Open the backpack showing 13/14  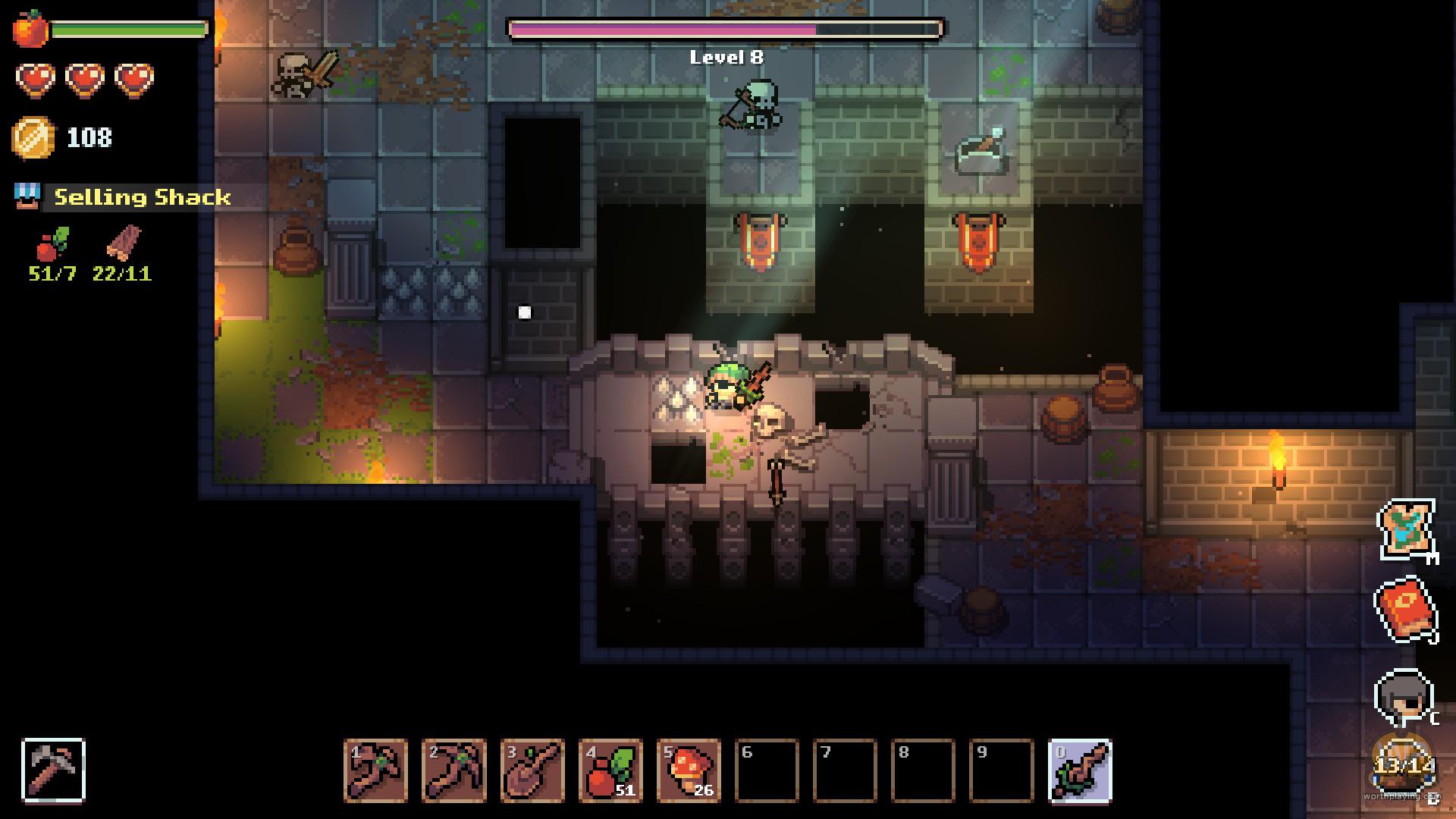pyautogui.click(x=1404, y=764)
